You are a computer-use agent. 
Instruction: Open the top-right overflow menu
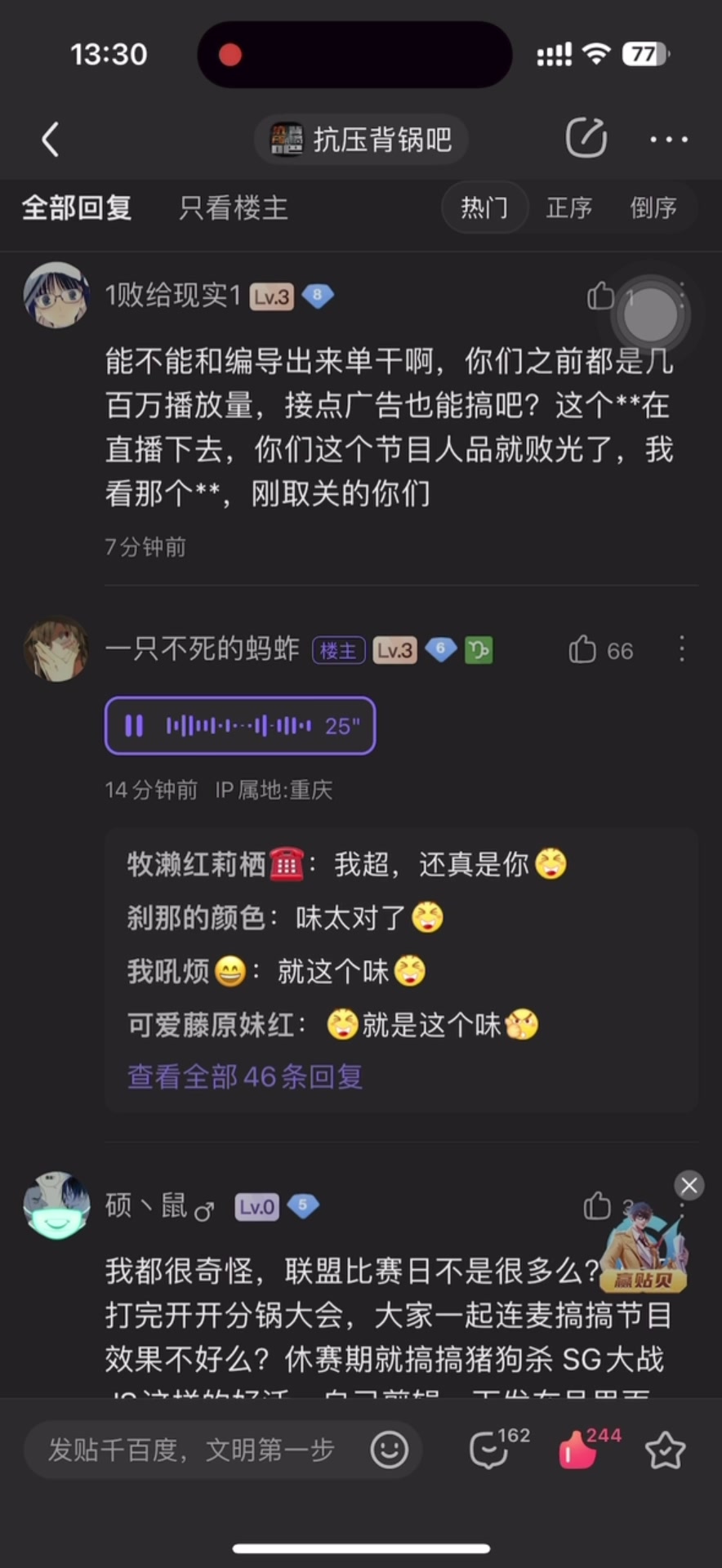[x=668, y=140]
